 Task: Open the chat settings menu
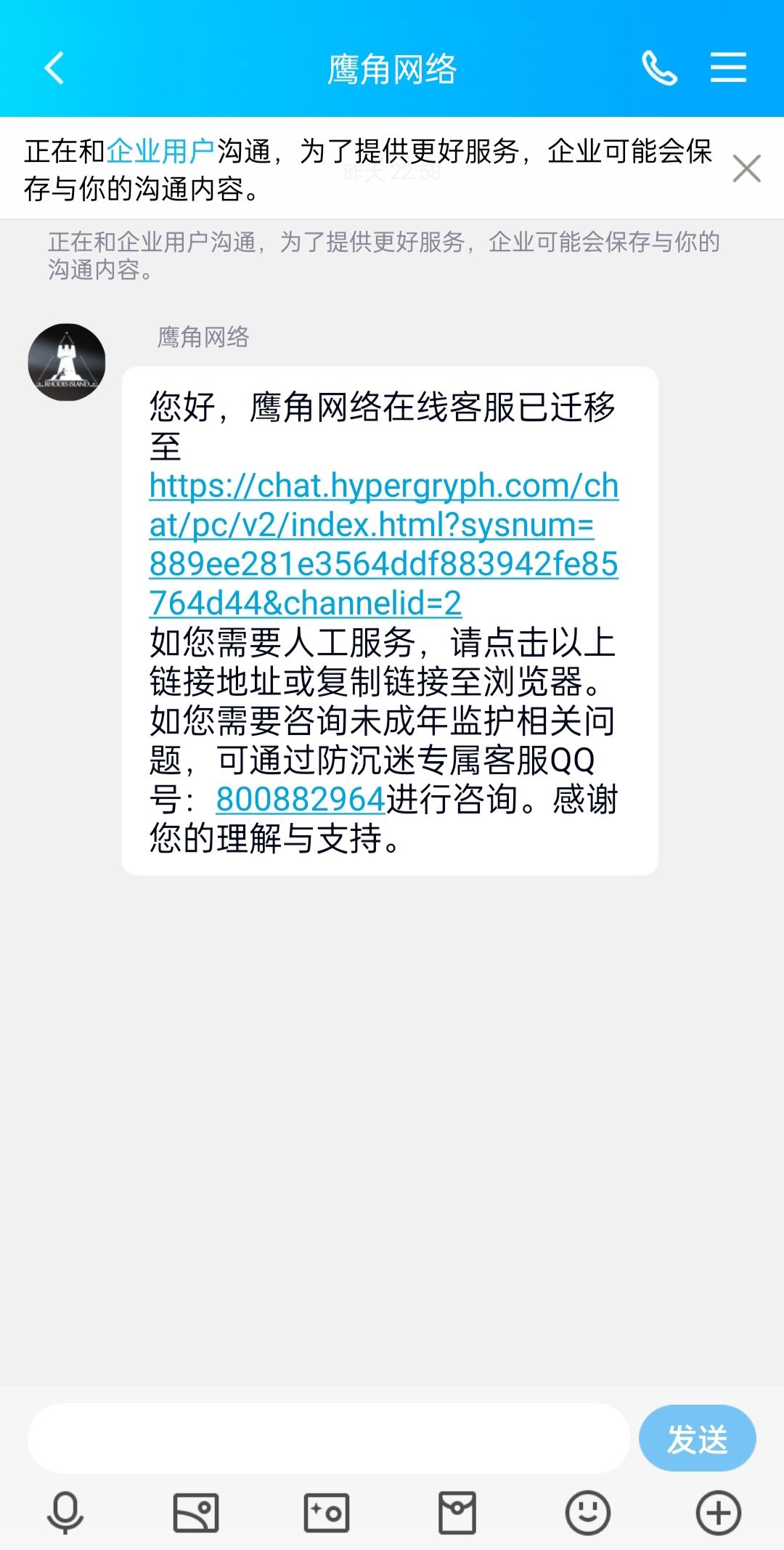click(x=728, y=68)
